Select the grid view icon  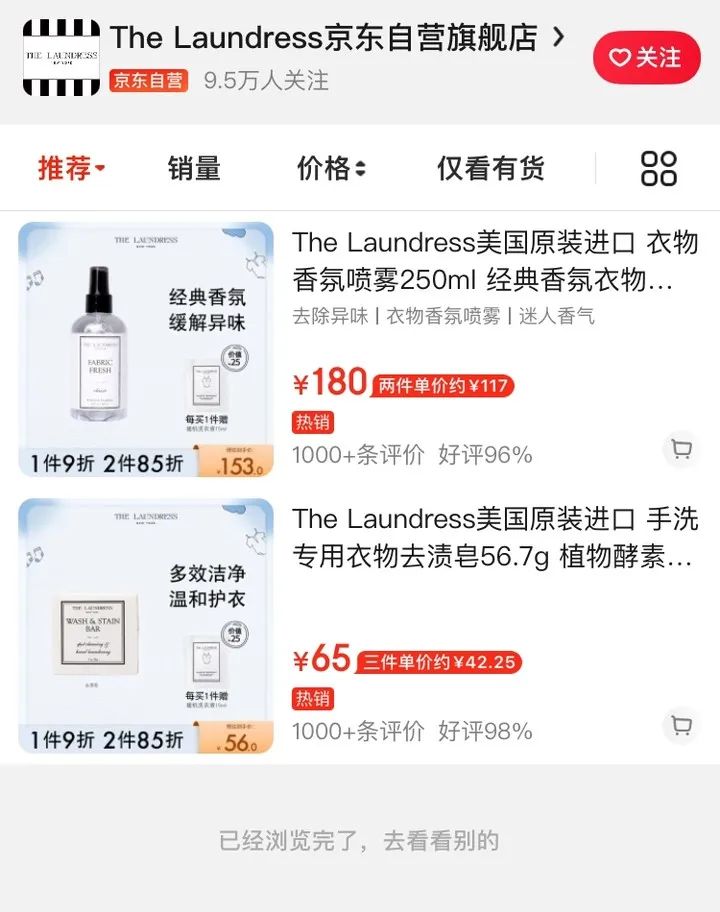point(660,170)
